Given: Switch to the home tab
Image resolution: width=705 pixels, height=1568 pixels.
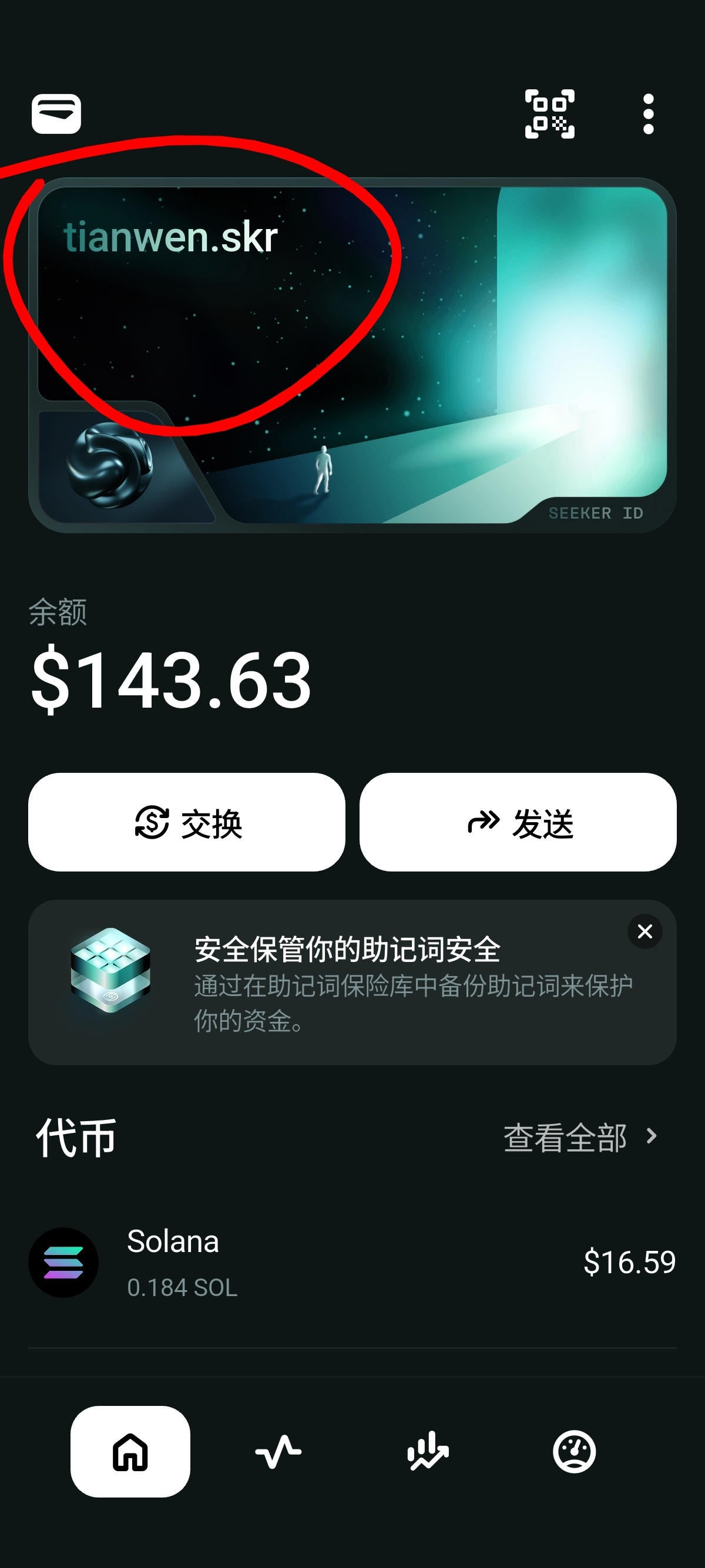Looking at the screenshot, I should pos(130,1452).
